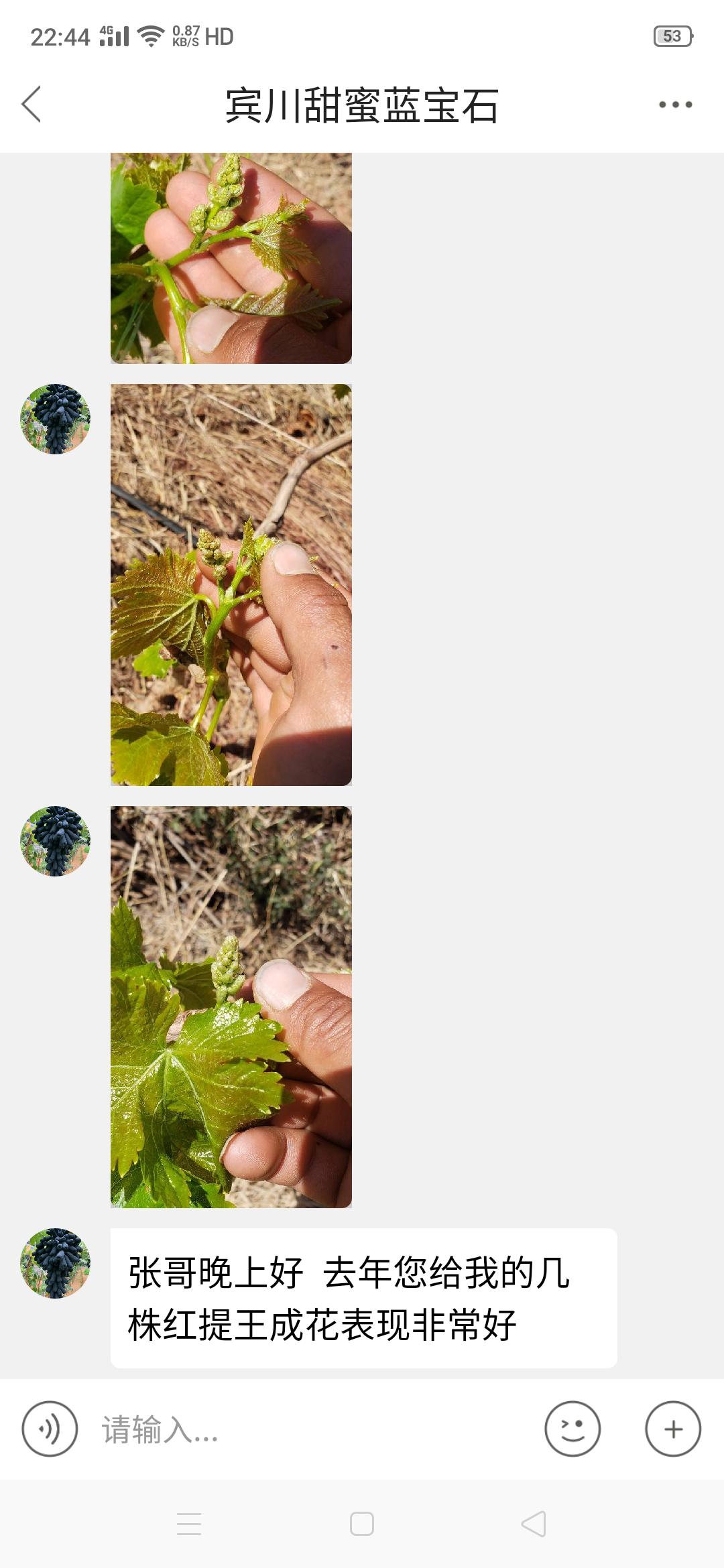This screenshot has width=724, height=1568.
Task: View the photo with the branch on straw
Action: [x=231, y=585]
